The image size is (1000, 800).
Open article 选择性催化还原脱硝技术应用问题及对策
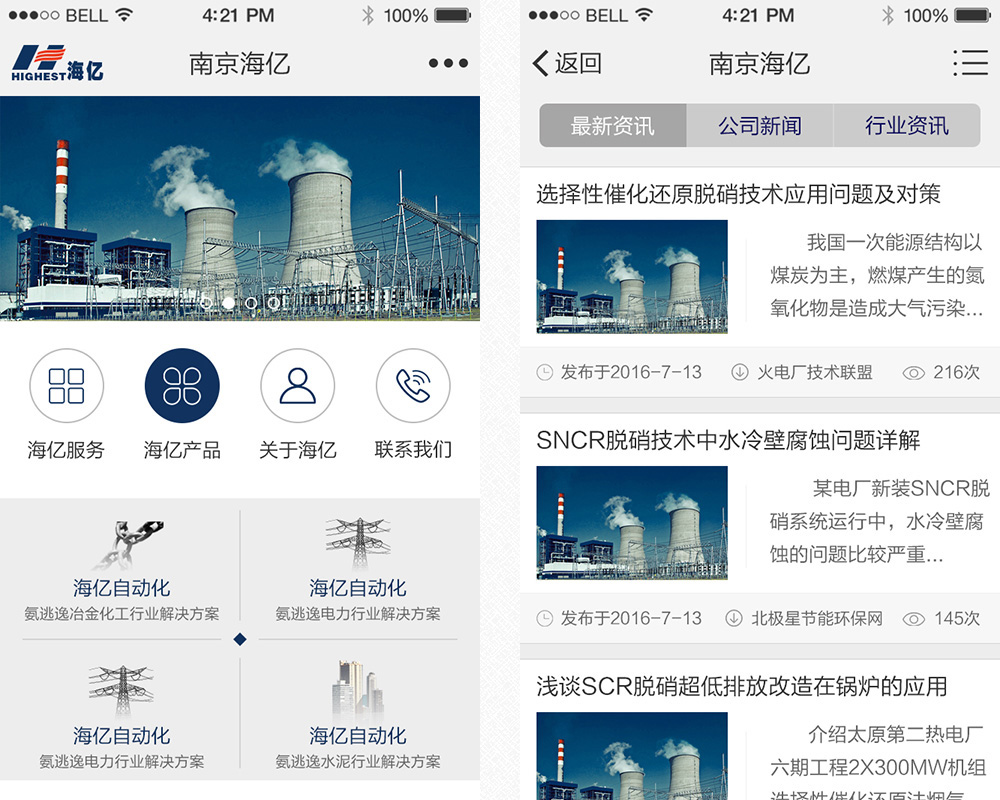pyautogui.click(x=738, y=194)
